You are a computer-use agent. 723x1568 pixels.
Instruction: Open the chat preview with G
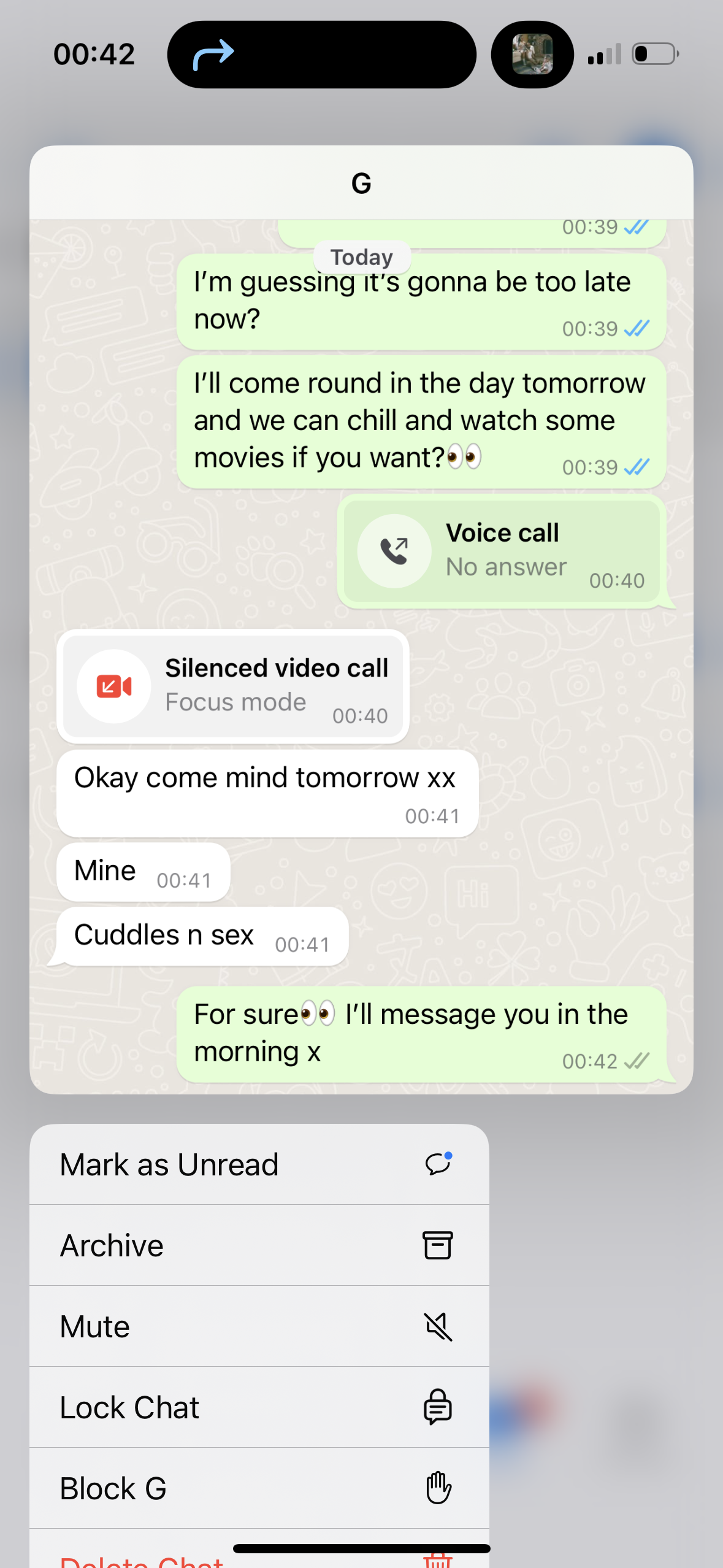tap(361, 620)
